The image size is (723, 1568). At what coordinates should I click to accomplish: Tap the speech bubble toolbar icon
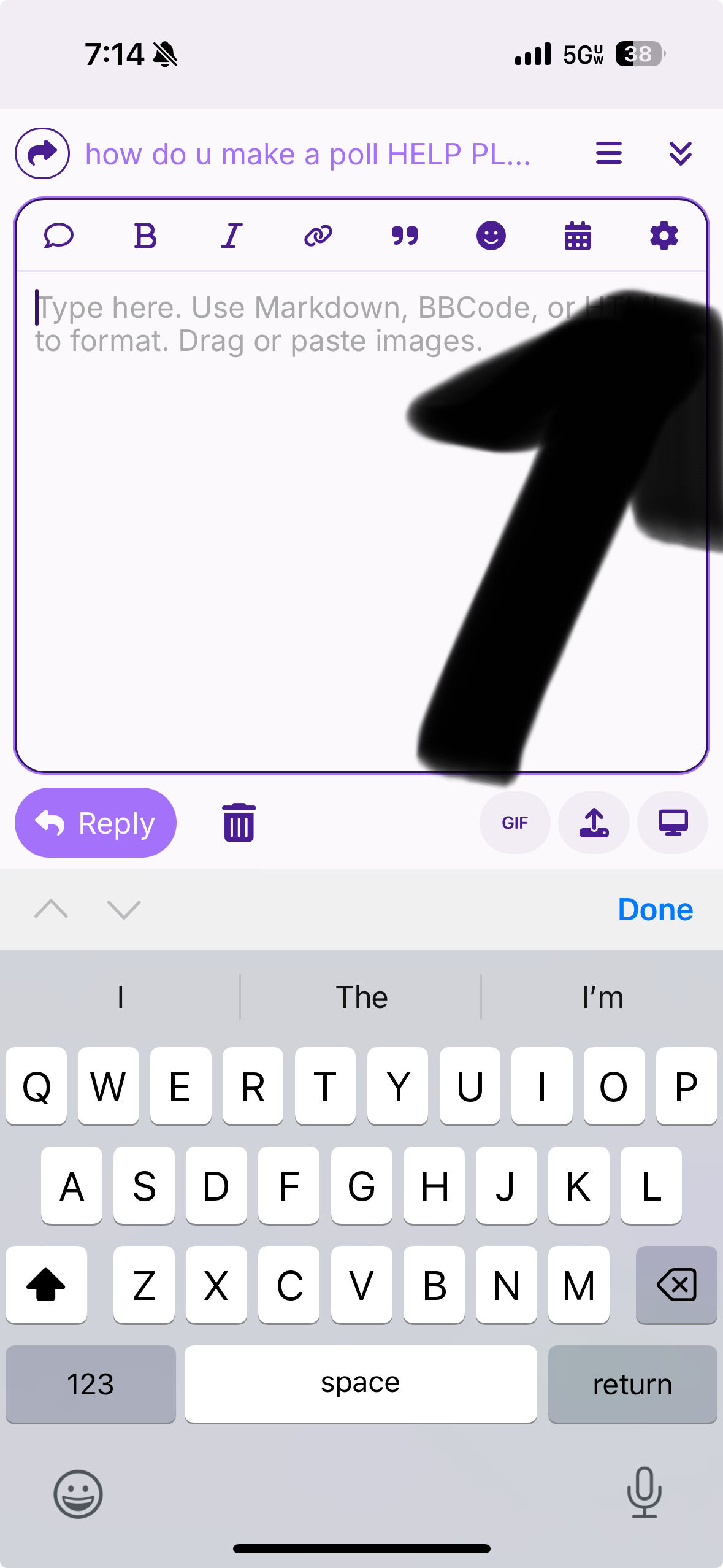[x=59, y=236]
